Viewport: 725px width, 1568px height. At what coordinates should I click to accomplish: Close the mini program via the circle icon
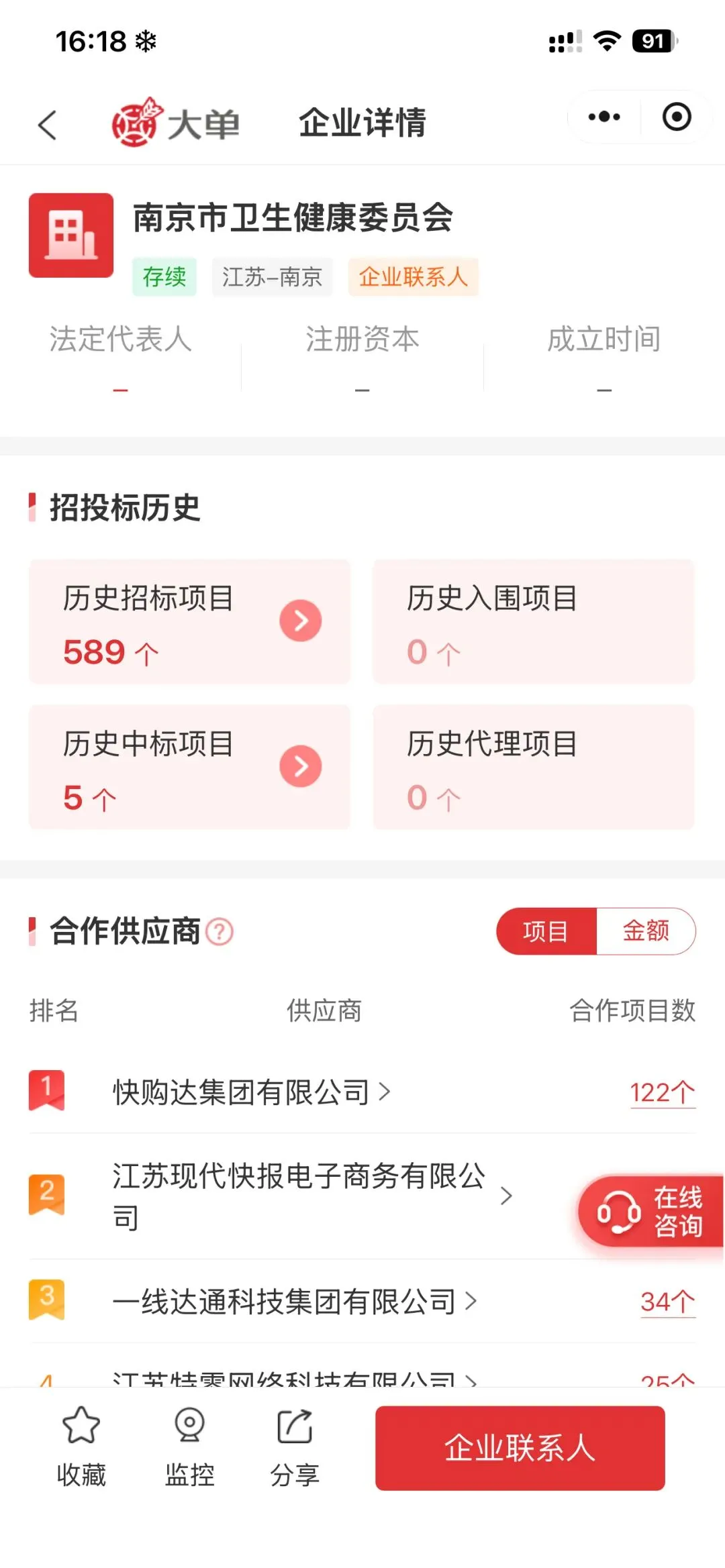676,117
